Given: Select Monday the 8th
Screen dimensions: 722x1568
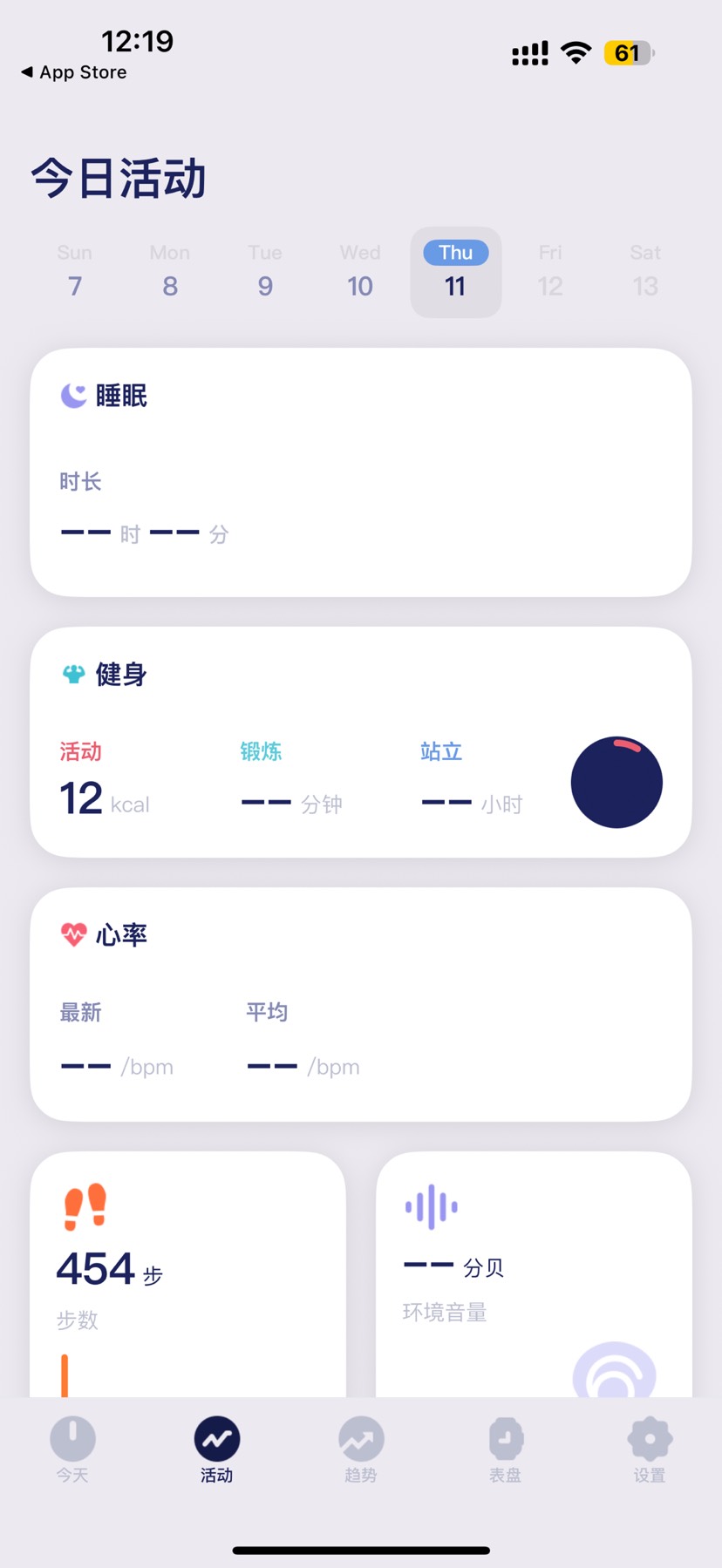Looking at the screenshot, I should click(x=170, y=272).
